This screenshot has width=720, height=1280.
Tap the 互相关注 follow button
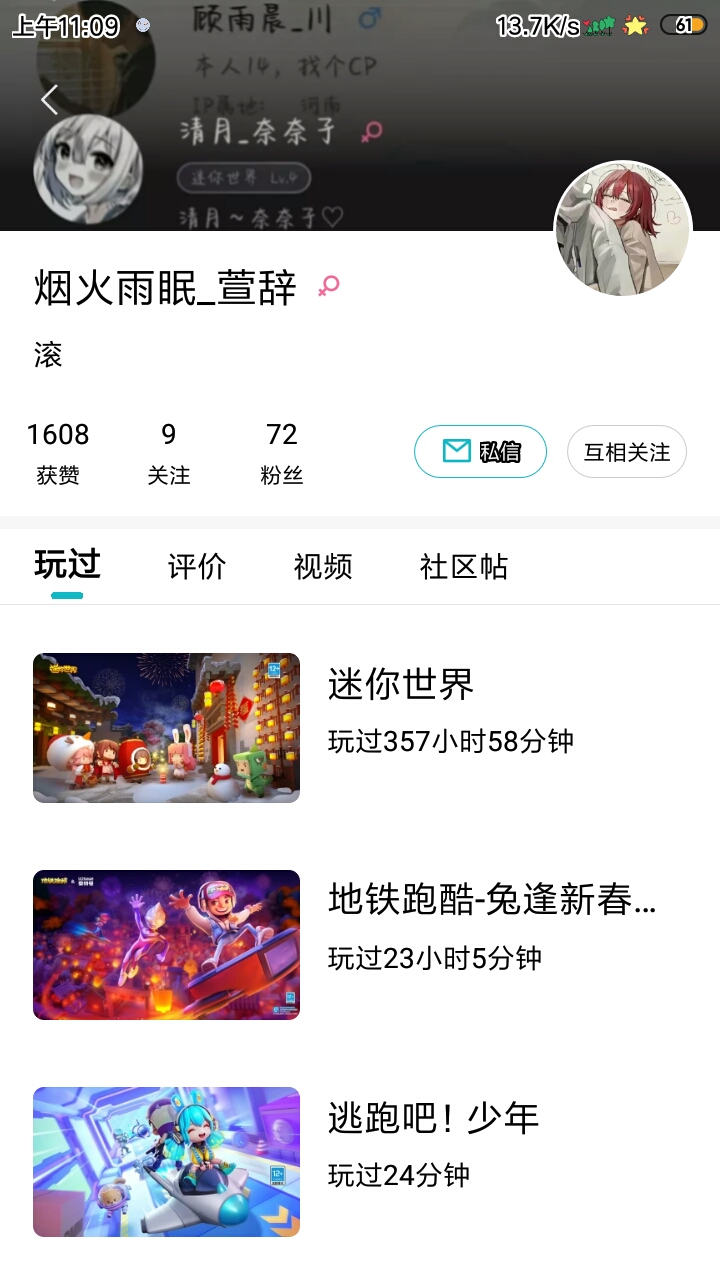[627, 452]
